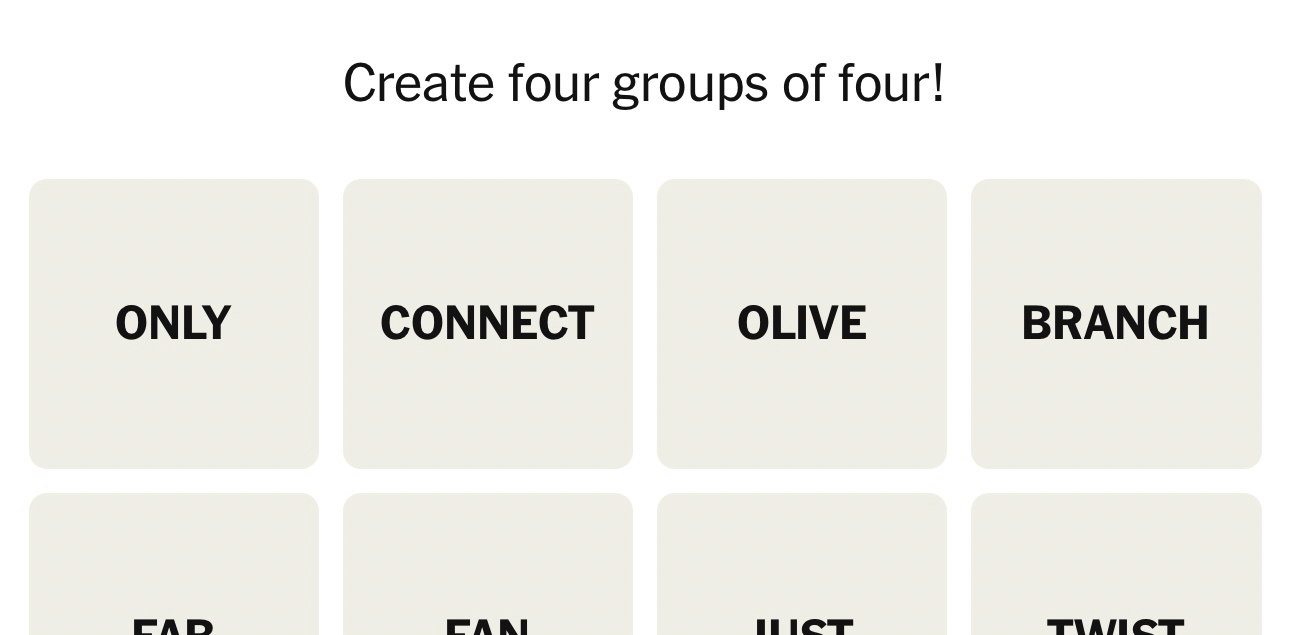Tap the BRANCH word tile
The width and height of the screenshot is (1289, 635).
1116,323
